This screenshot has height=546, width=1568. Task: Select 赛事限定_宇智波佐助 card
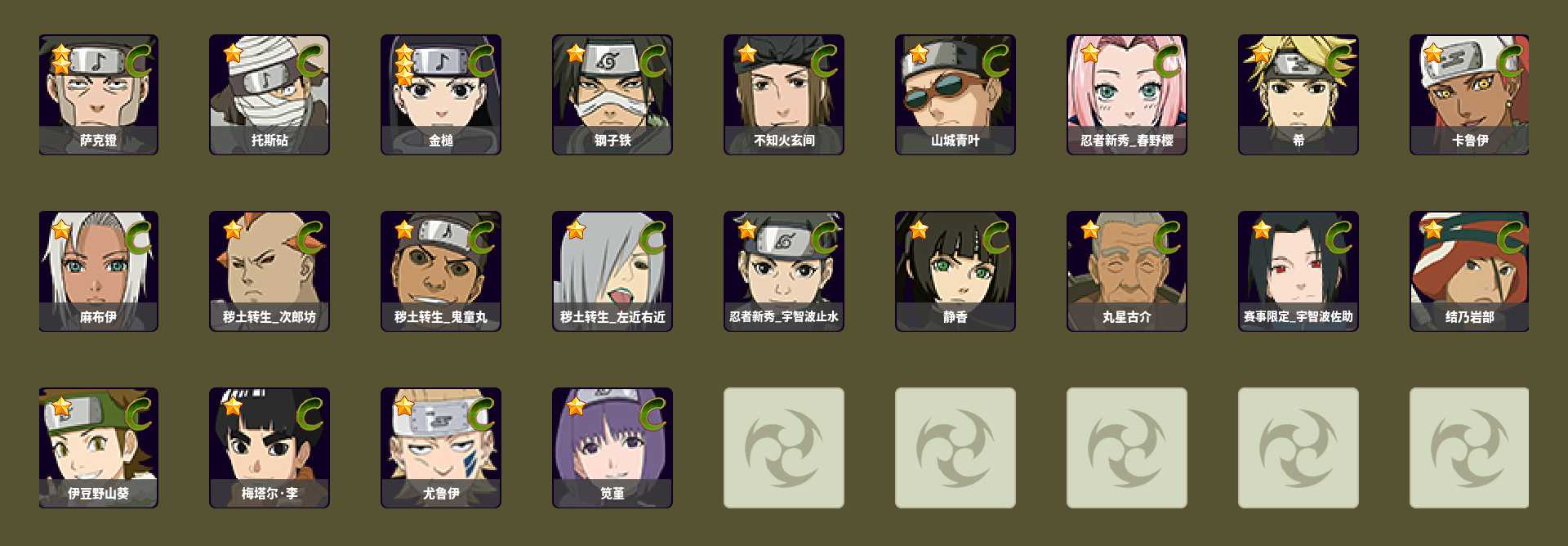[1298, 271]
